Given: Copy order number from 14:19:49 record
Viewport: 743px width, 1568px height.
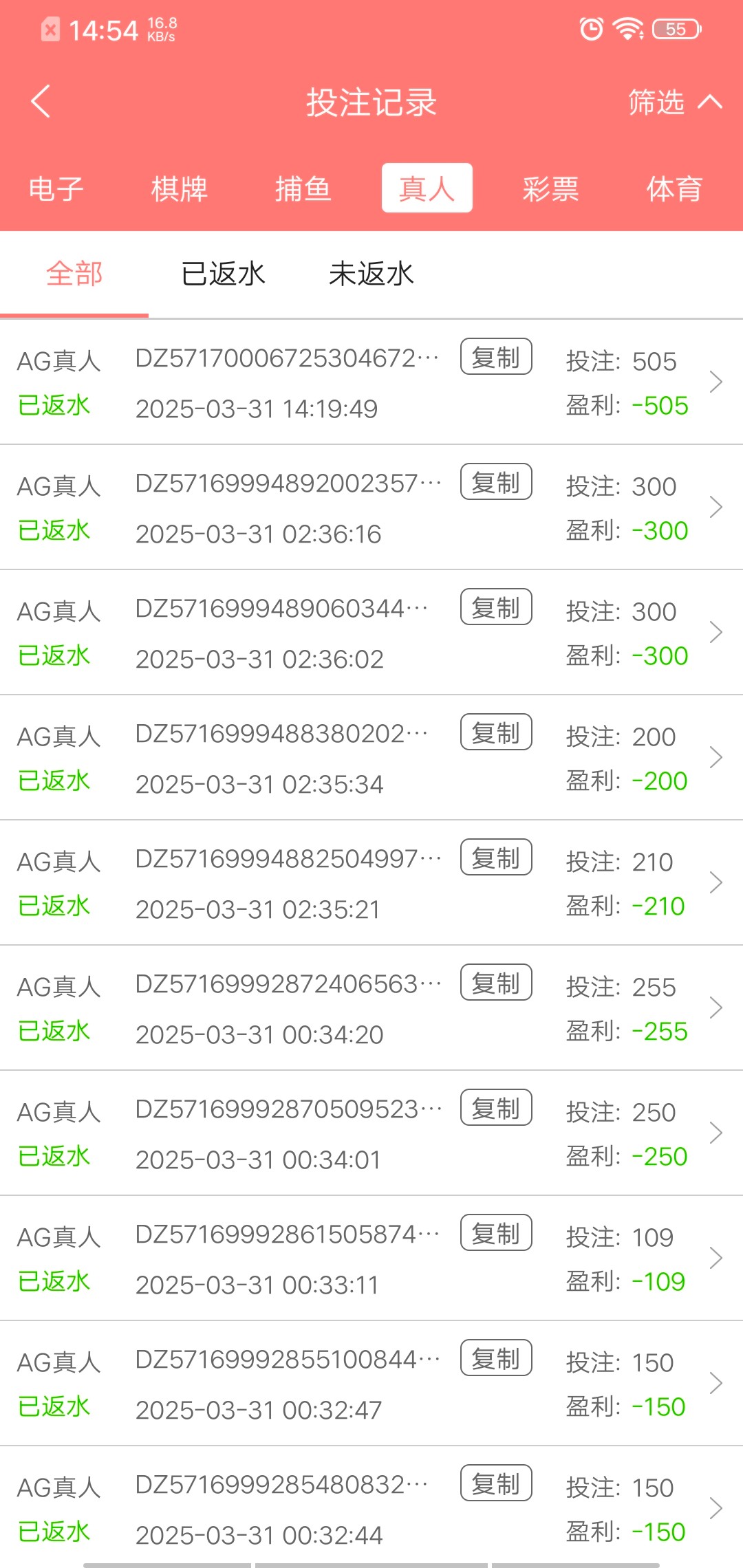Looking at the screenshot, I should tap(496, 357).
